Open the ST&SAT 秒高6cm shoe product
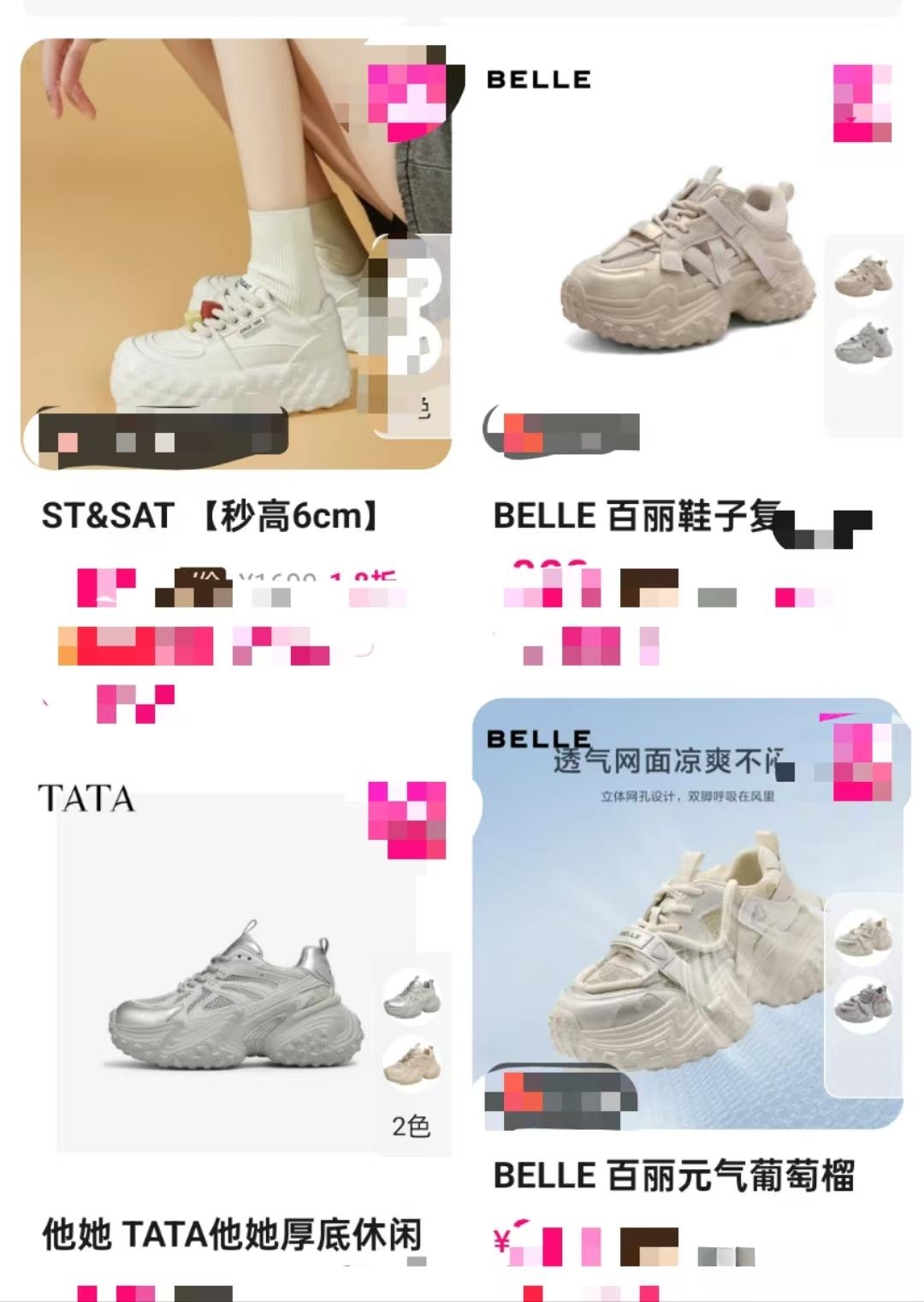Viewport: 924px width, 1302px height. pos(235,257)
